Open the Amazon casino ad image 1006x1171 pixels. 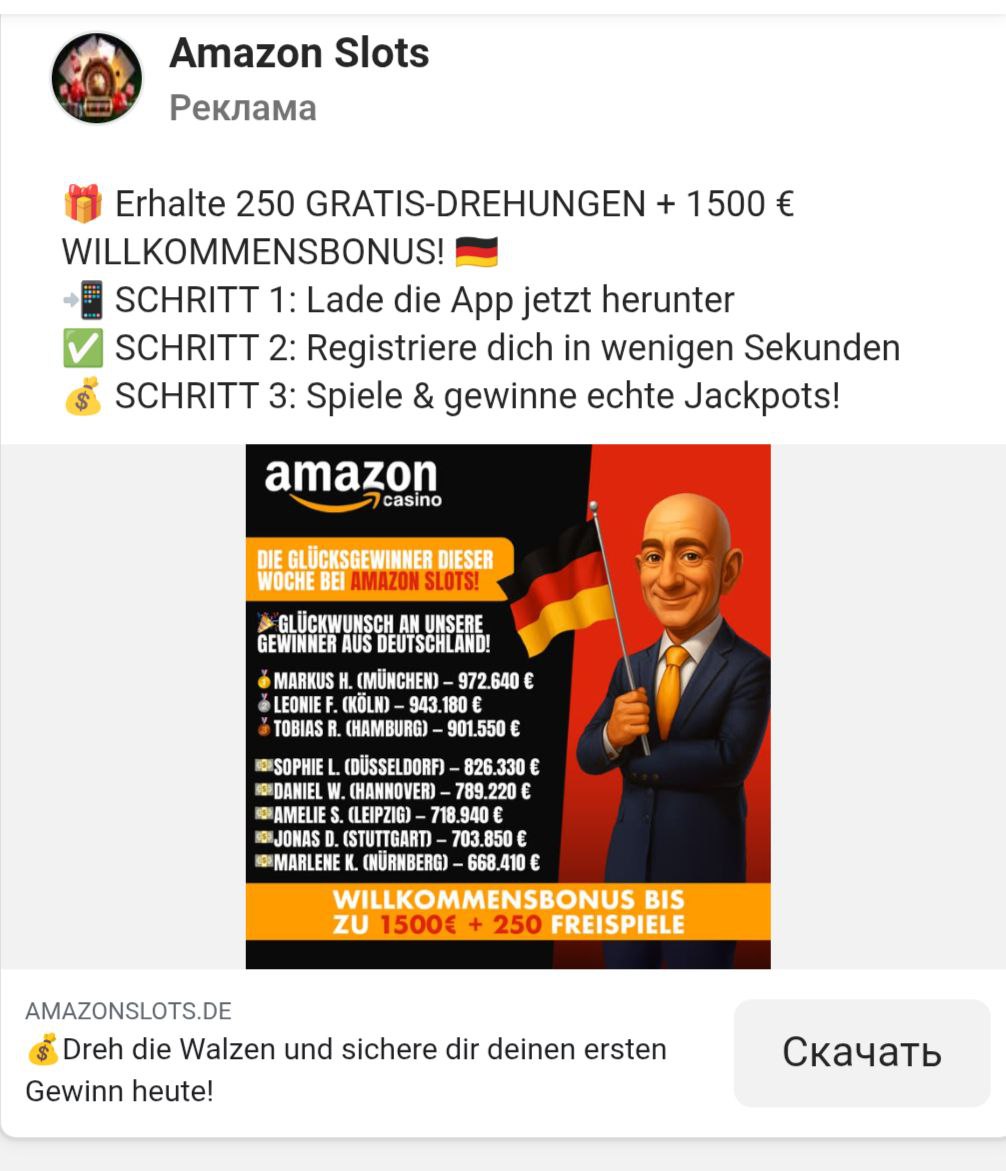point(508,706)
